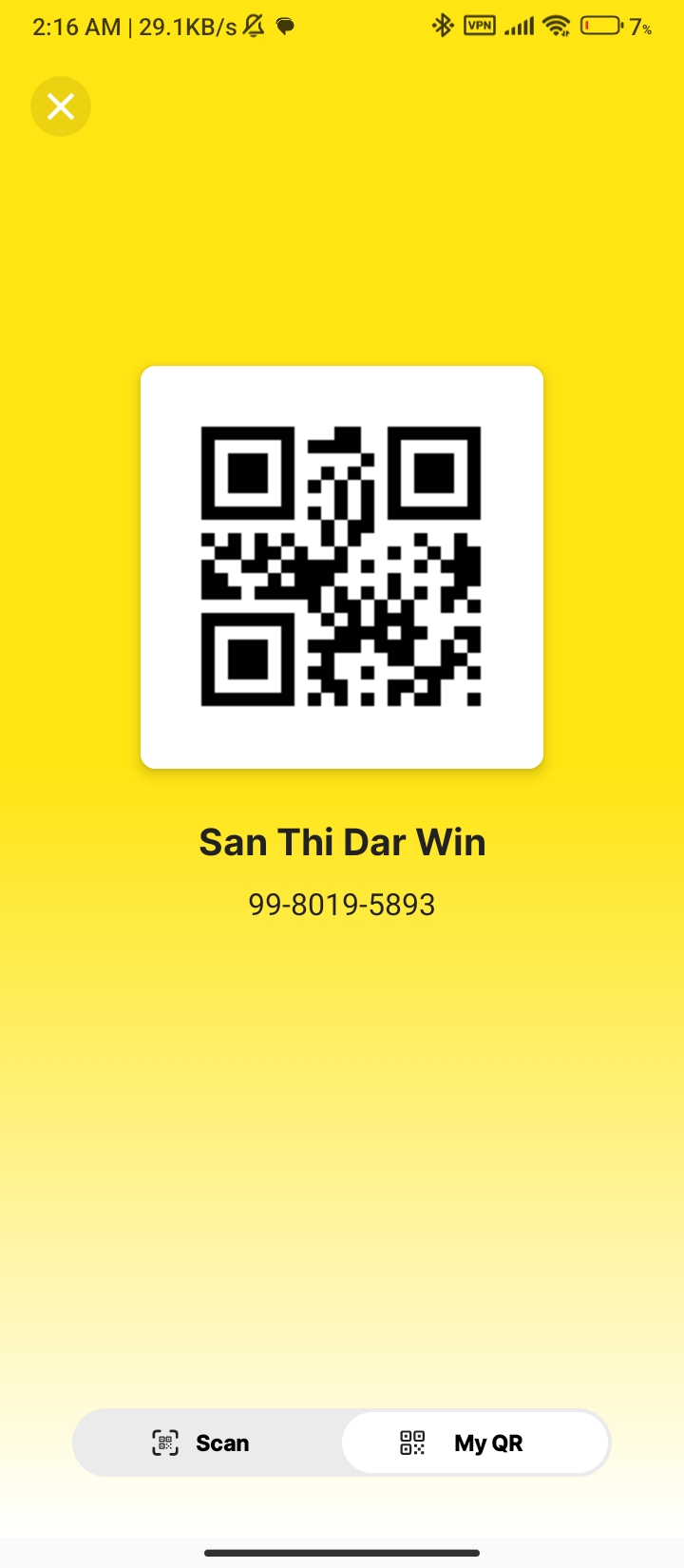The image size is (684, 1568).
Task: Close the QR code screen
Action: (61, 106)
